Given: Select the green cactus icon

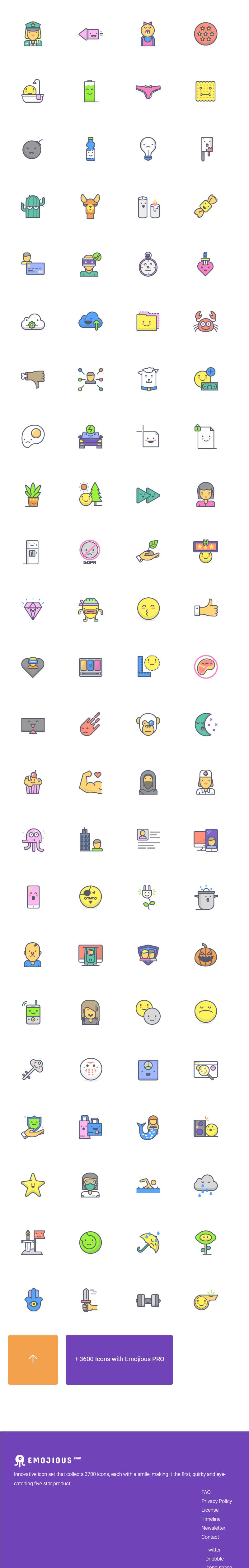Looking at the screenshot, I should coord(33,206).
